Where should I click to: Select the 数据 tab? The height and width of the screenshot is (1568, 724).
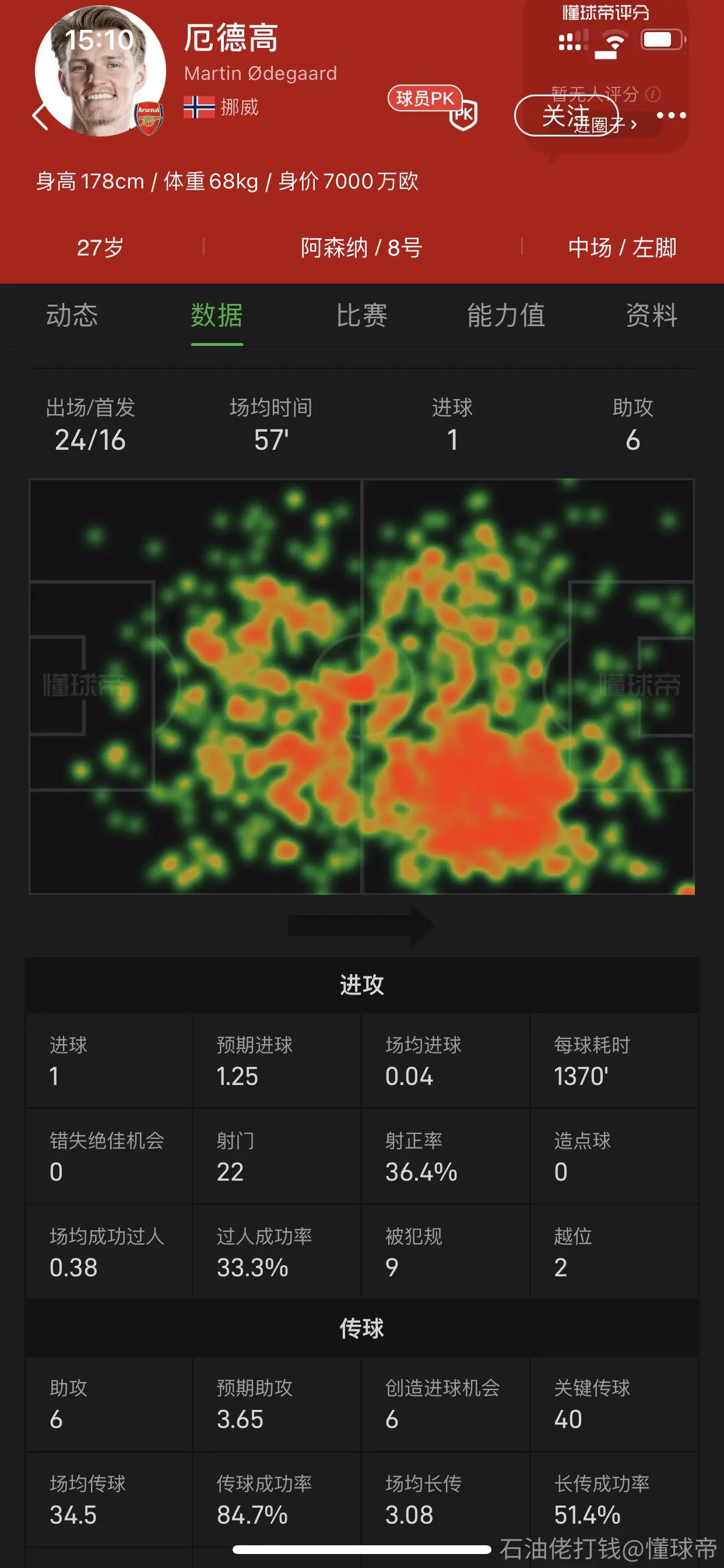(217, 316)
